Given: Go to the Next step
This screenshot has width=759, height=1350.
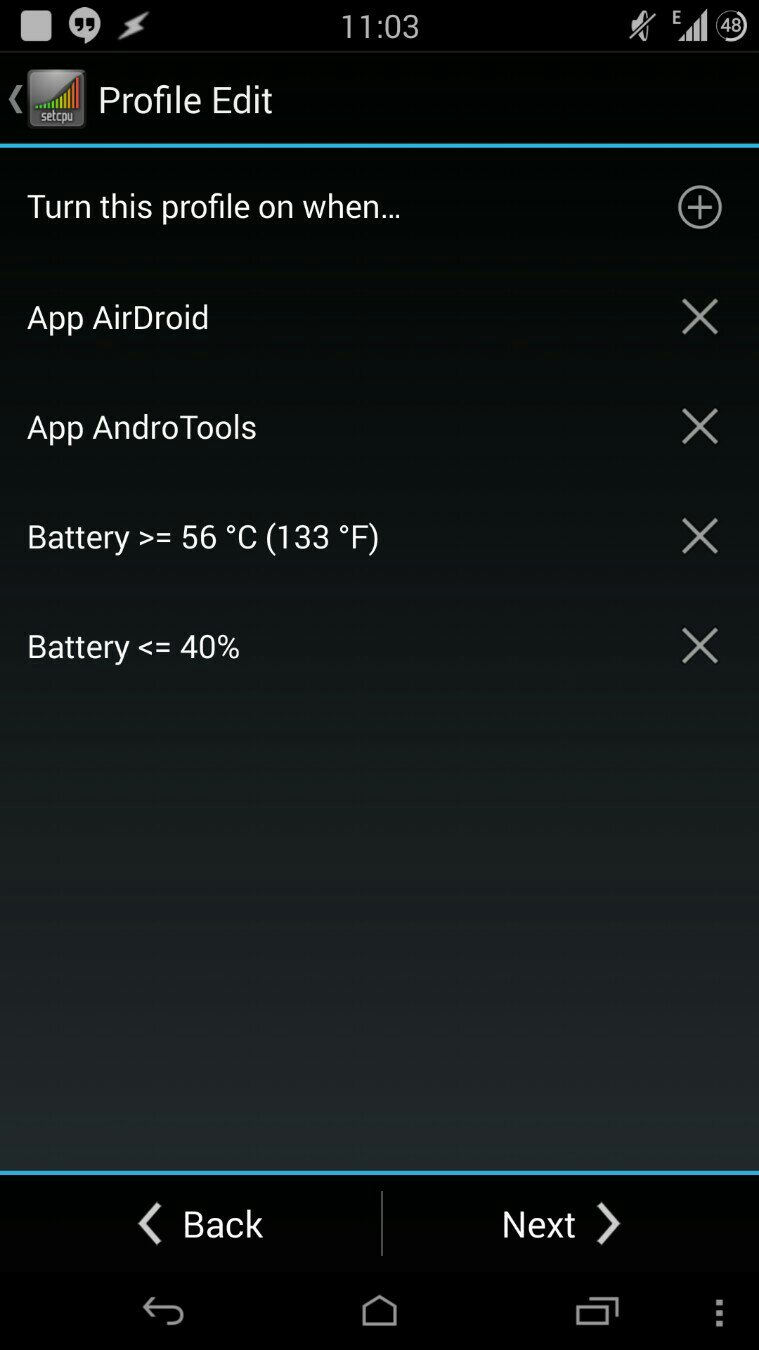Looking at the screenshot, I should point(560,1224).
